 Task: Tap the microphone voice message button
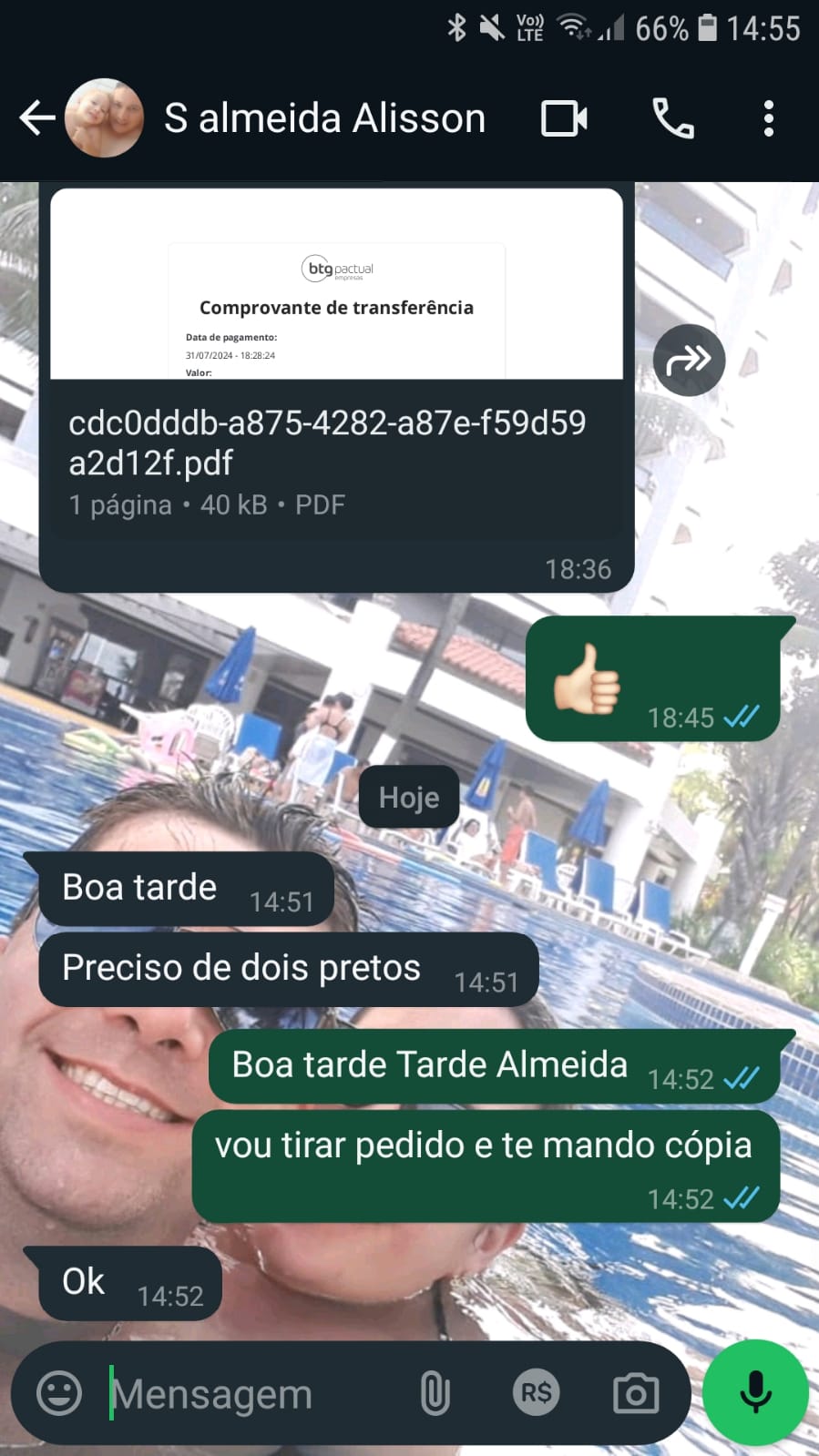755,1393
